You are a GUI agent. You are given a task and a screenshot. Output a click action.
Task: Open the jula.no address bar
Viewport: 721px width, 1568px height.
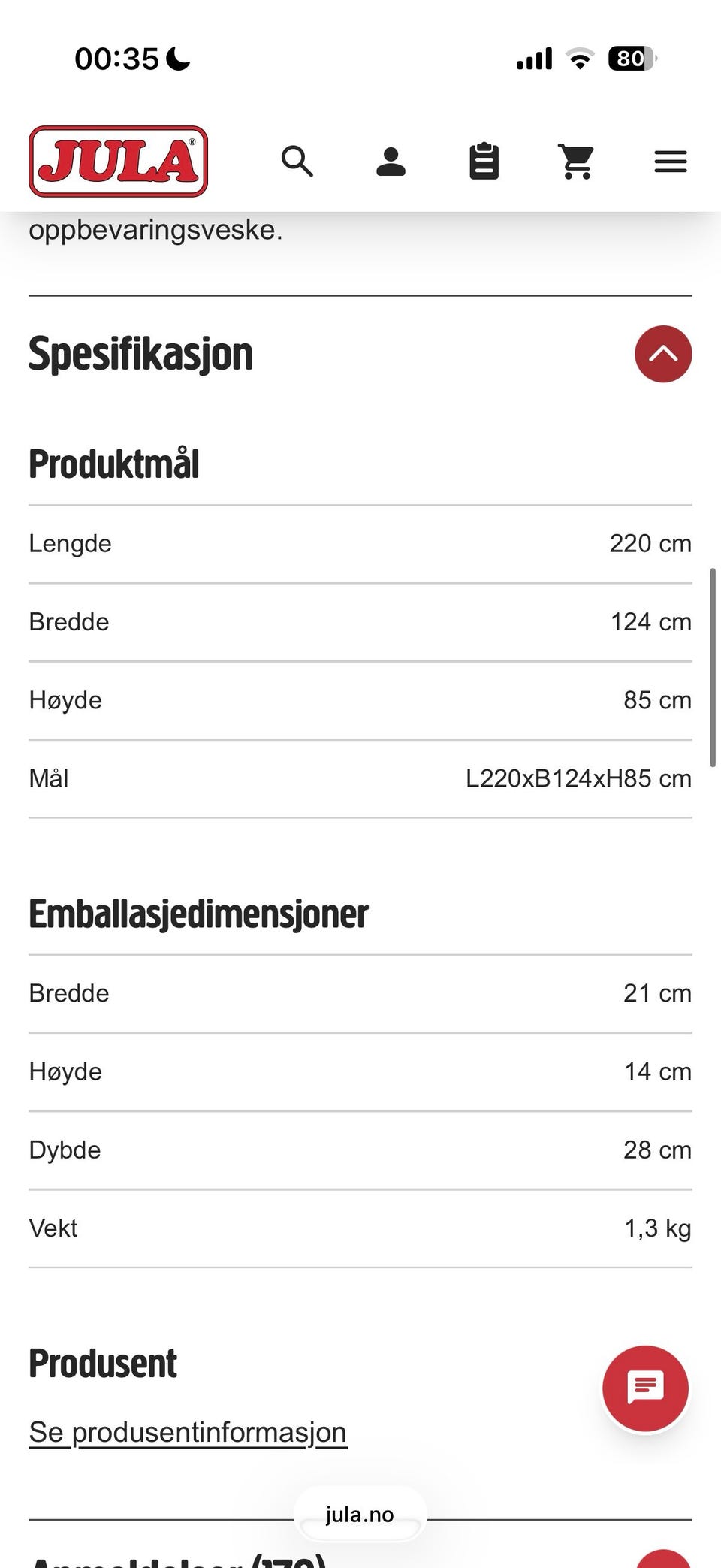360,1514
